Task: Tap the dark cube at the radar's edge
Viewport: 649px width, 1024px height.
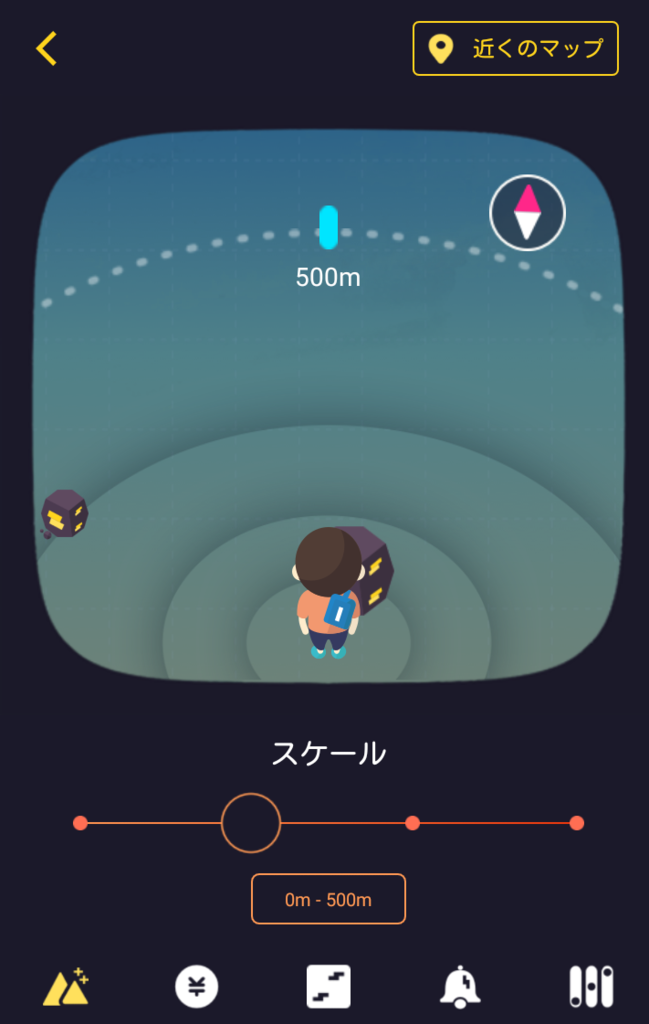Action: 65,513
